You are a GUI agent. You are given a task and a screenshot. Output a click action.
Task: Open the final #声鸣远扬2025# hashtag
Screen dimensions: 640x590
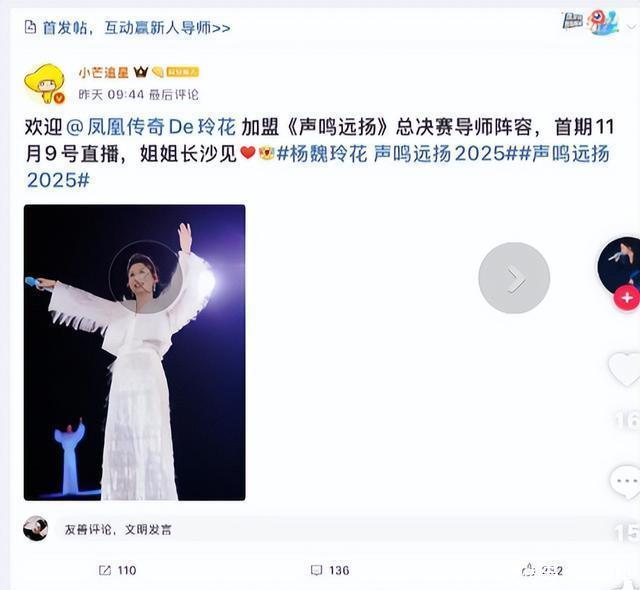(318, 167)
